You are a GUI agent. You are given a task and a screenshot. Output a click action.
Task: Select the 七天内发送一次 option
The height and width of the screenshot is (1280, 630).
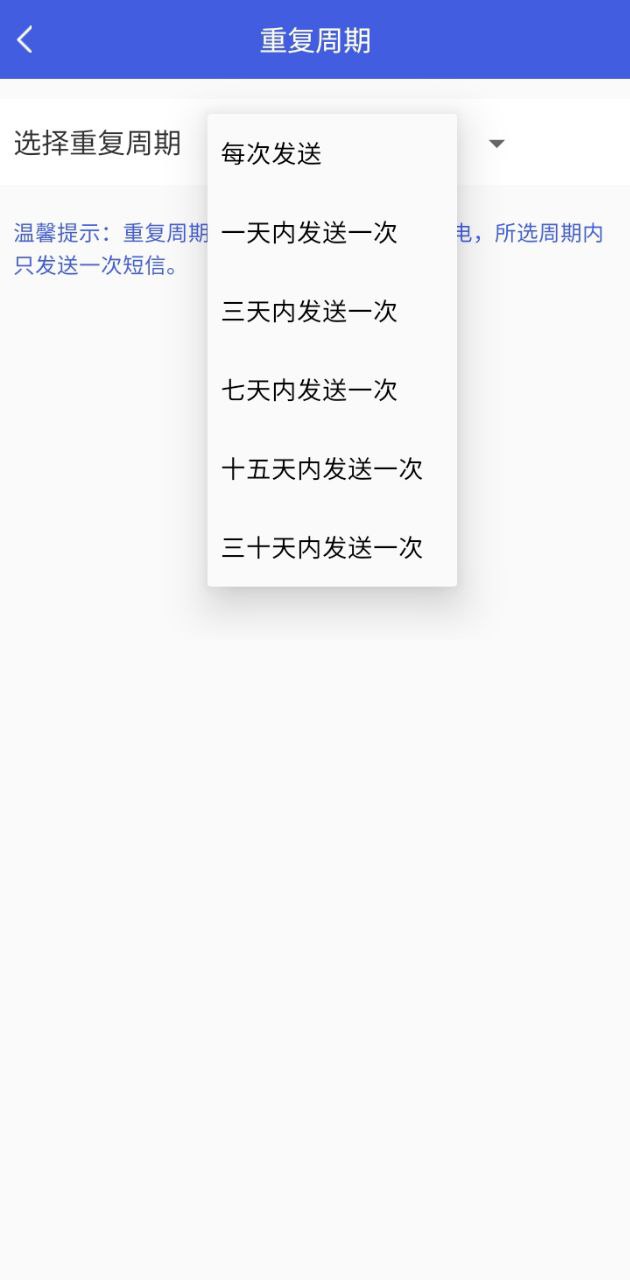(332, 390)
